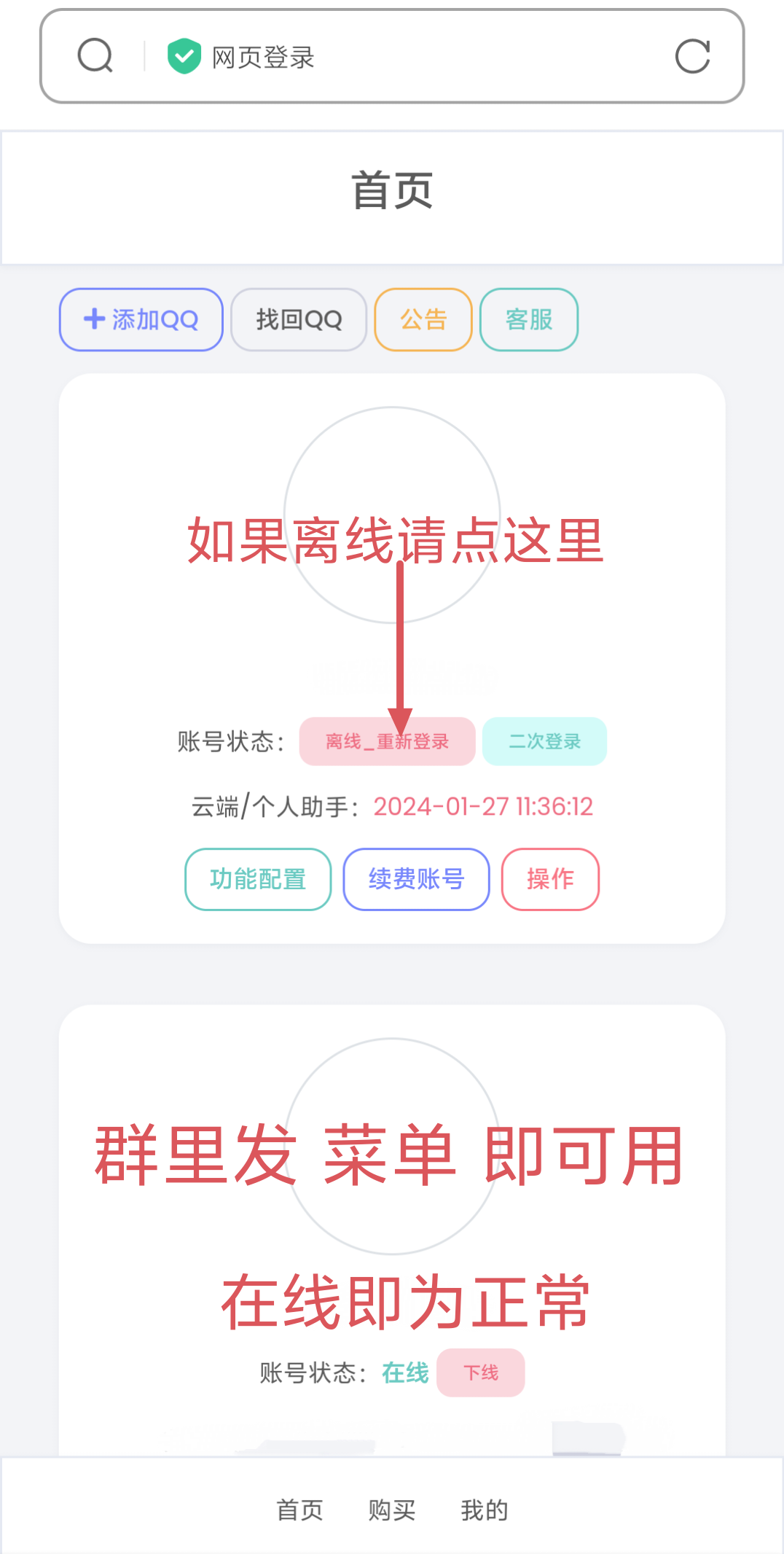Viewport: 784px width, 1554px height.
Task: Select 二次登录
Action: [544, 741]
